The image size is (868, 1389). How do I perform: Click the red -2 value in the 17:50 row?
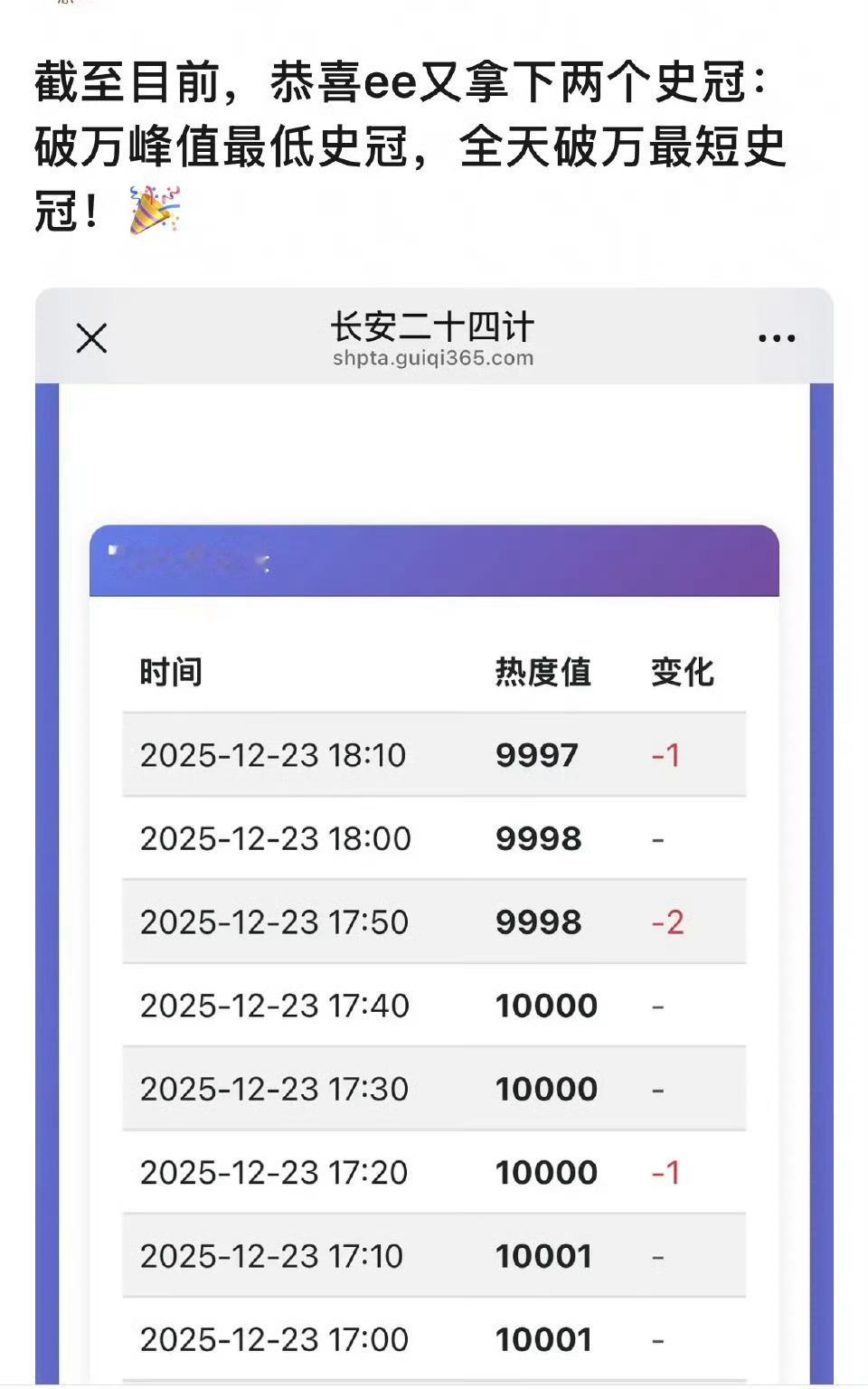[666, 921]
